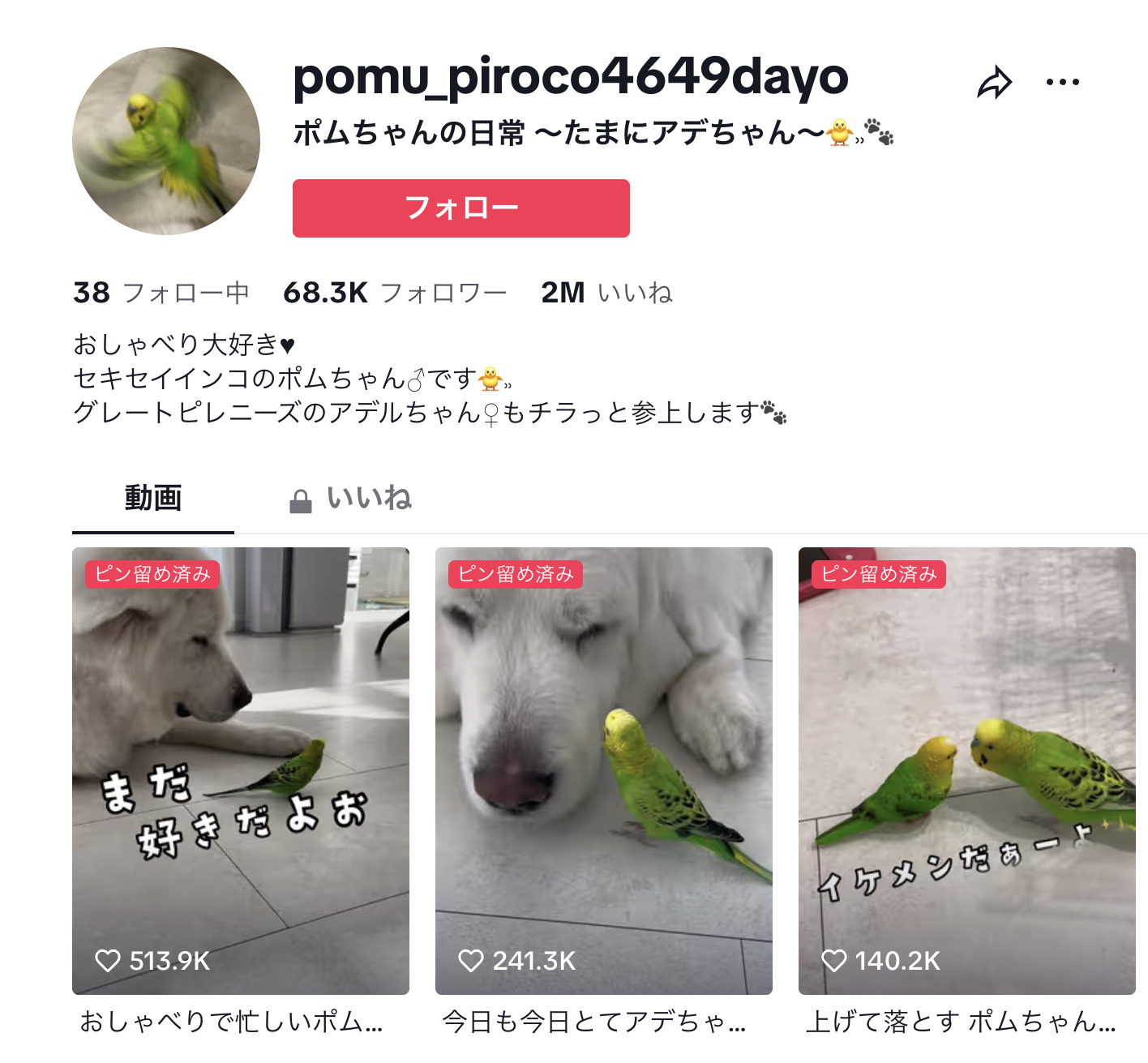Share this profile via the arrow icon
Image resolution: width=1148 pixels, height=1063 pixels.
[995, 83]
